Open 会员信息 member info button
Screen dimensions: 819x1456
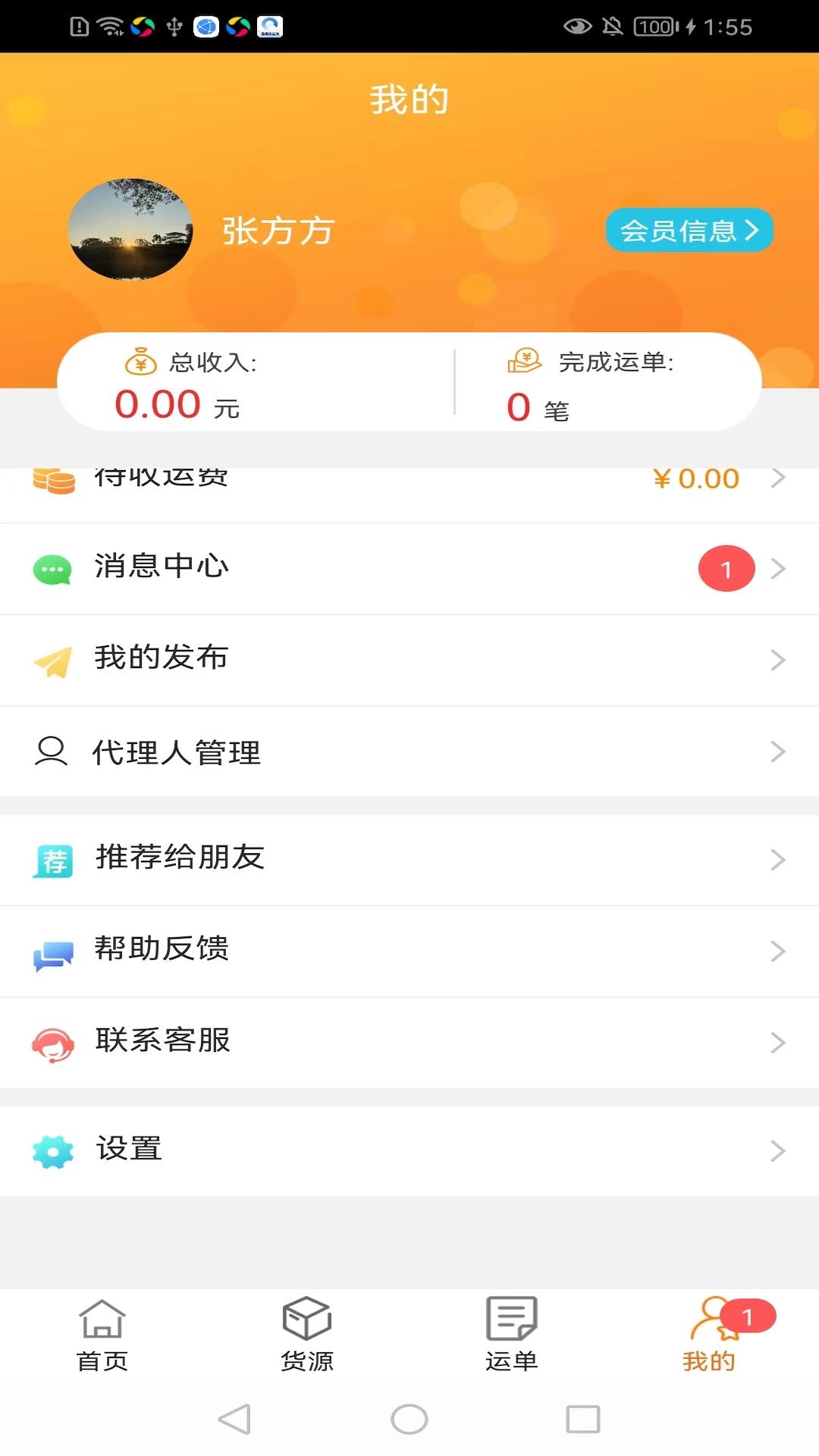click(689, 230)
